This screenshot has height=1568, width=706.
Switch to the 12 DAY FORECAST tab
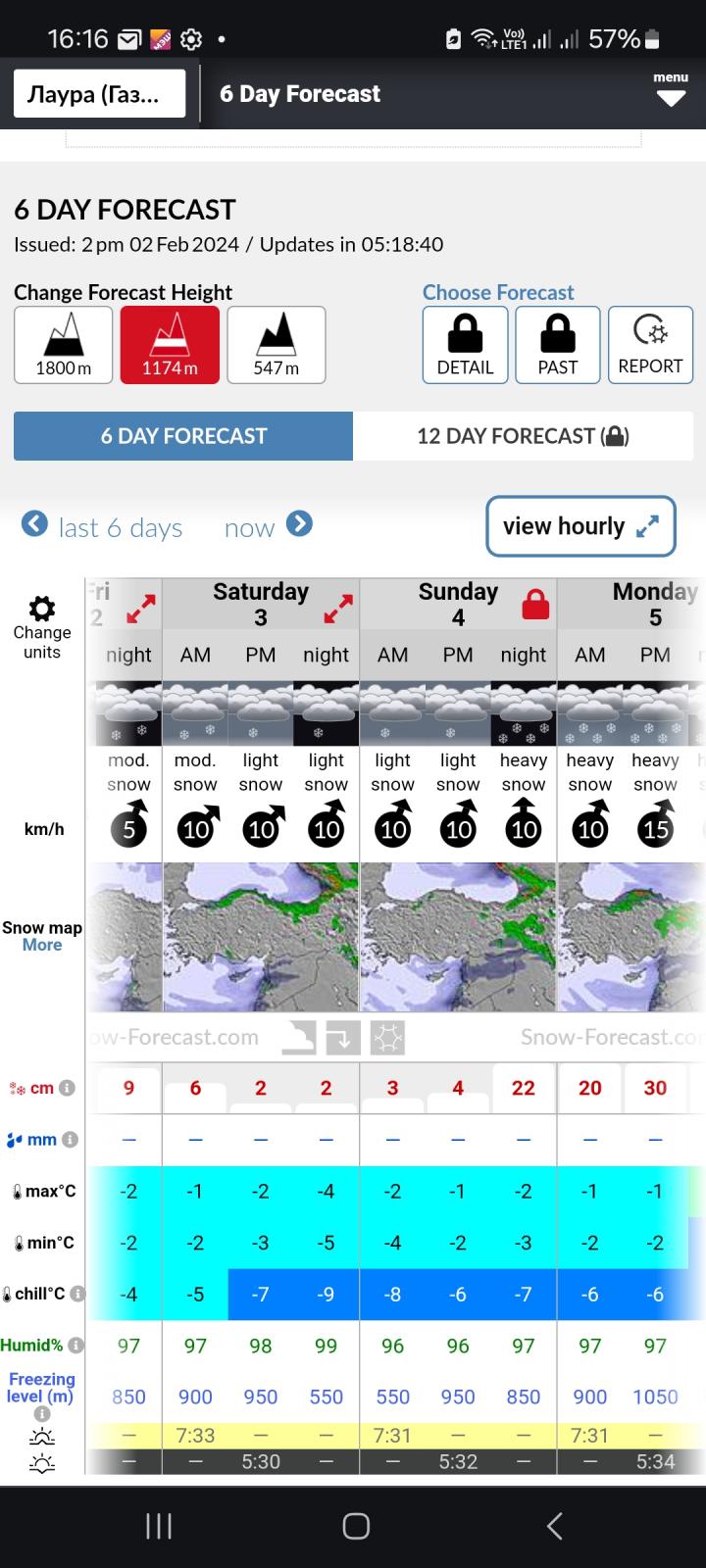click(x=523, y=436)
